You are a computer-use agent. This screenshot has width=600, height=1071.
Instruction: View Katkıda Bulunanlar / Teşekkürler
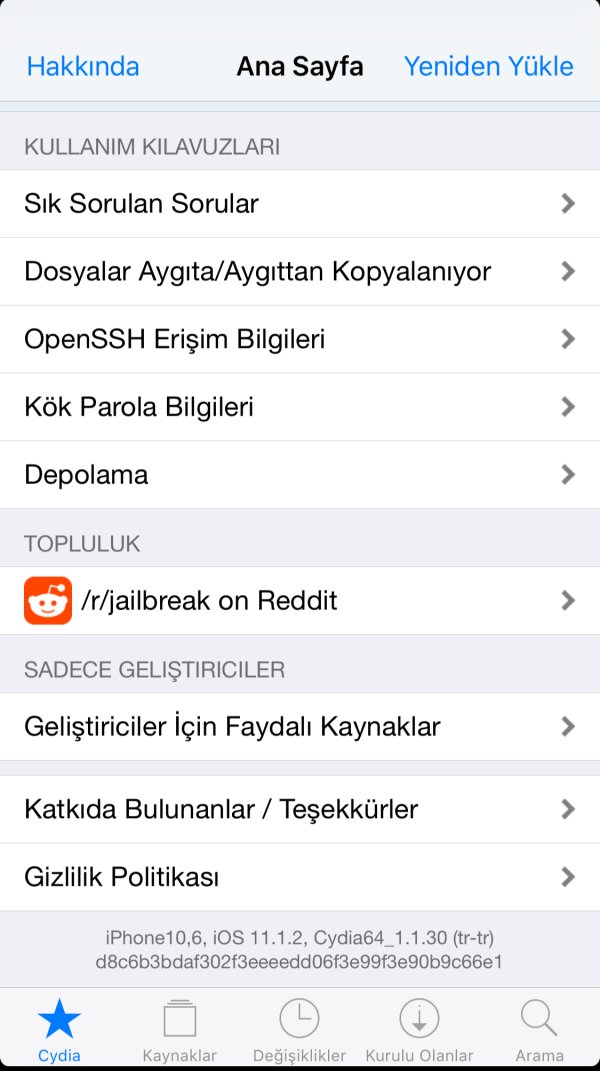click(300, 809)
